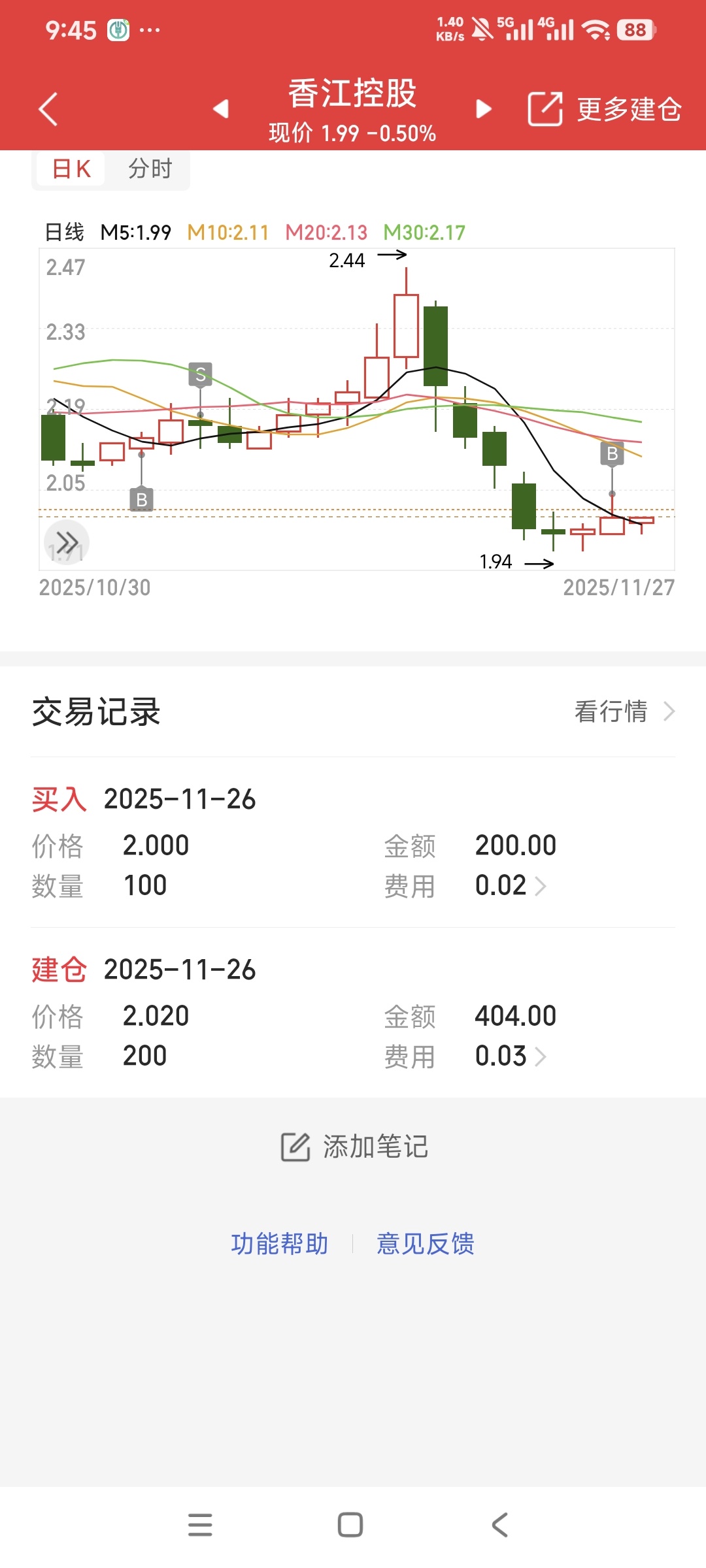Switch to the next stock
The width and height of the screenshot is (706, 1568).
point(483,108)
